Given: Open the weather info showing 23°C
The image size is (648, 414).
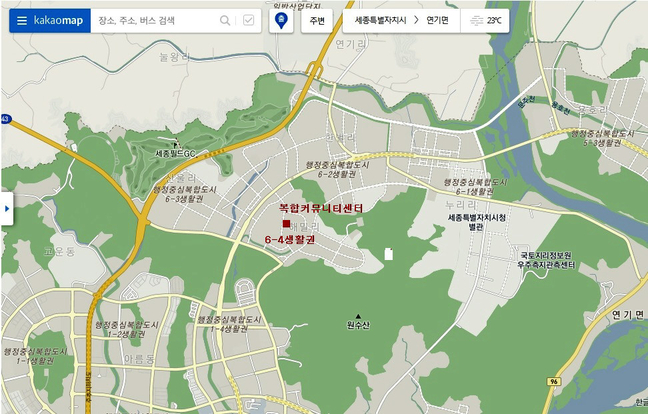Looking at the screenshot, I should pyautogui.click(x=485, y=20).
